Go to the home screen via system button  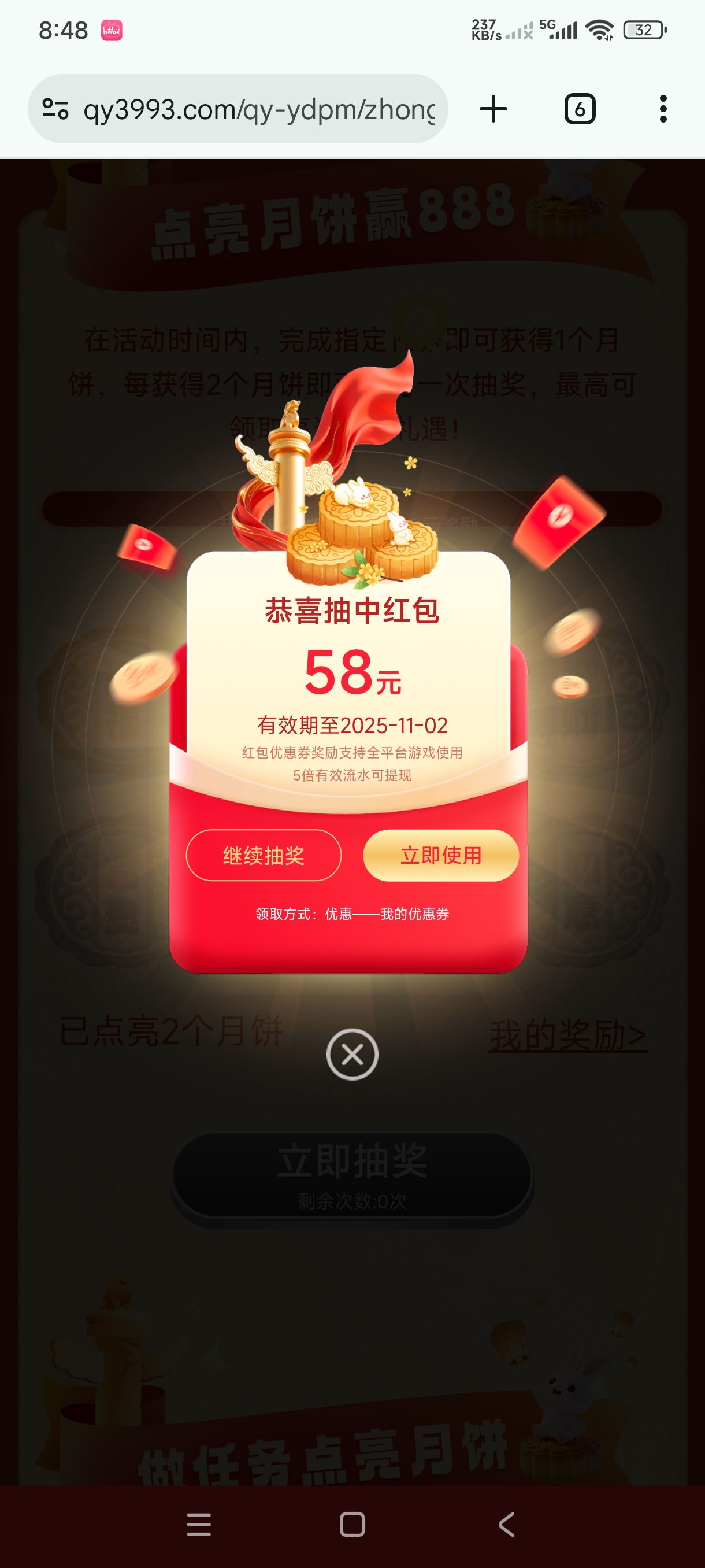pyautogui.click(x=352, y=1525)
